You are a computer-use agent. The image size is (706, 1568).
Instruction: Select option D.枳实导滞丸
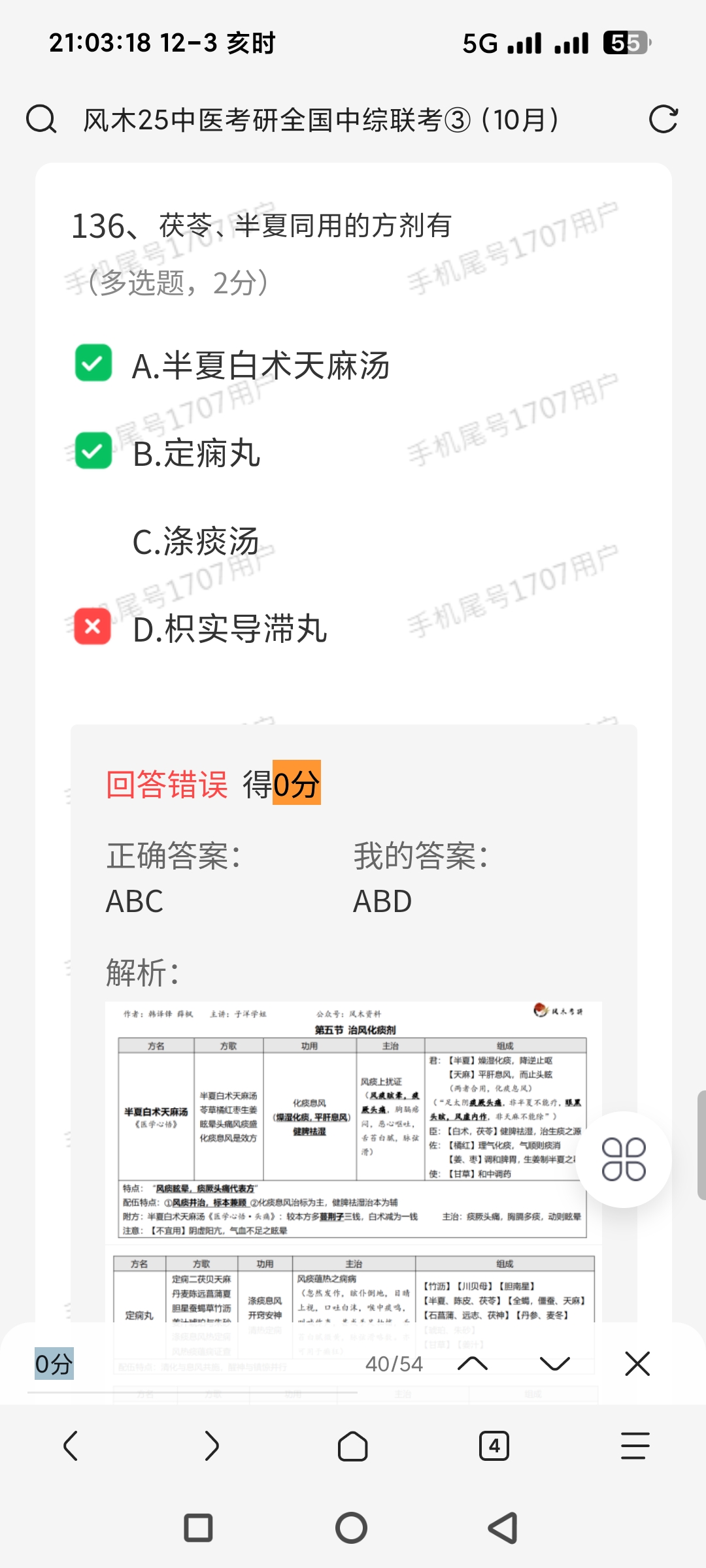click(x=229, y=629)
